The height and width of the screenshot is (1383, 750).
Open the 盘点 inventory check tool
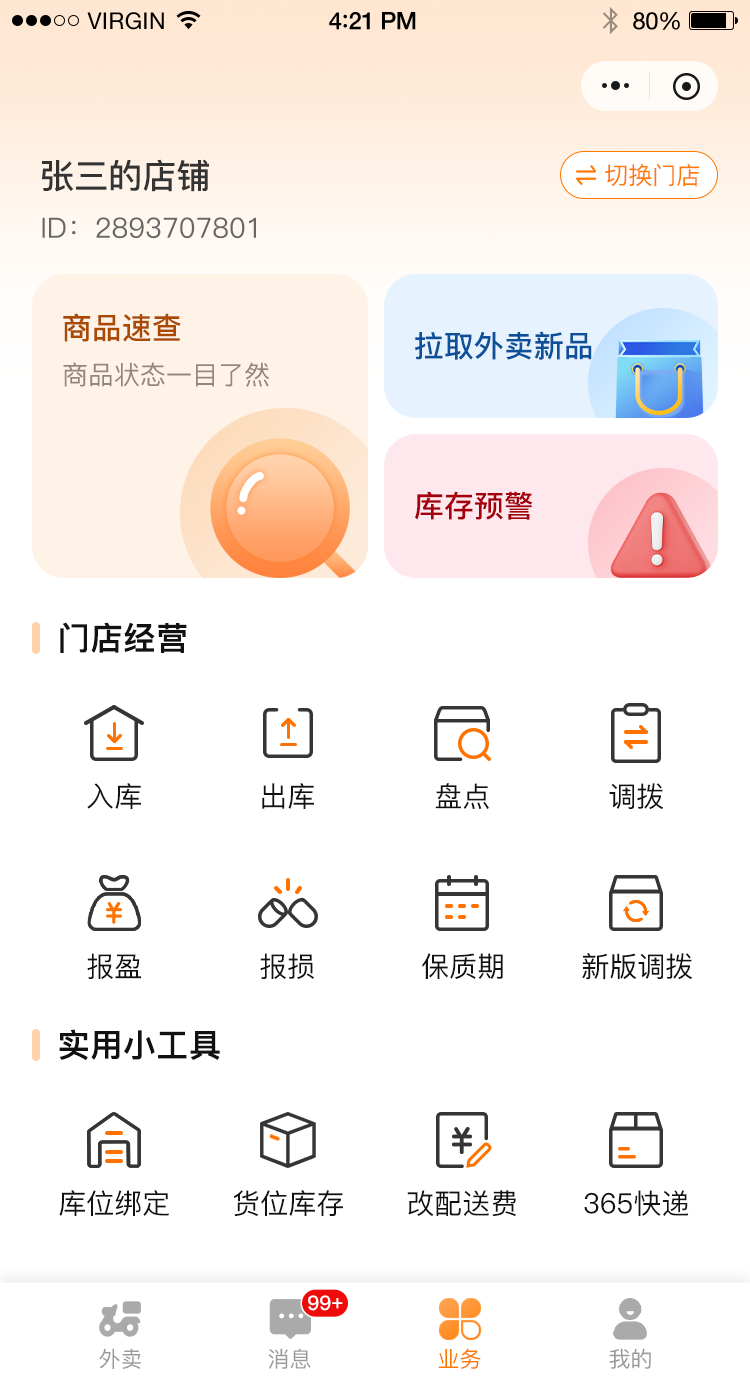point(462,752)
